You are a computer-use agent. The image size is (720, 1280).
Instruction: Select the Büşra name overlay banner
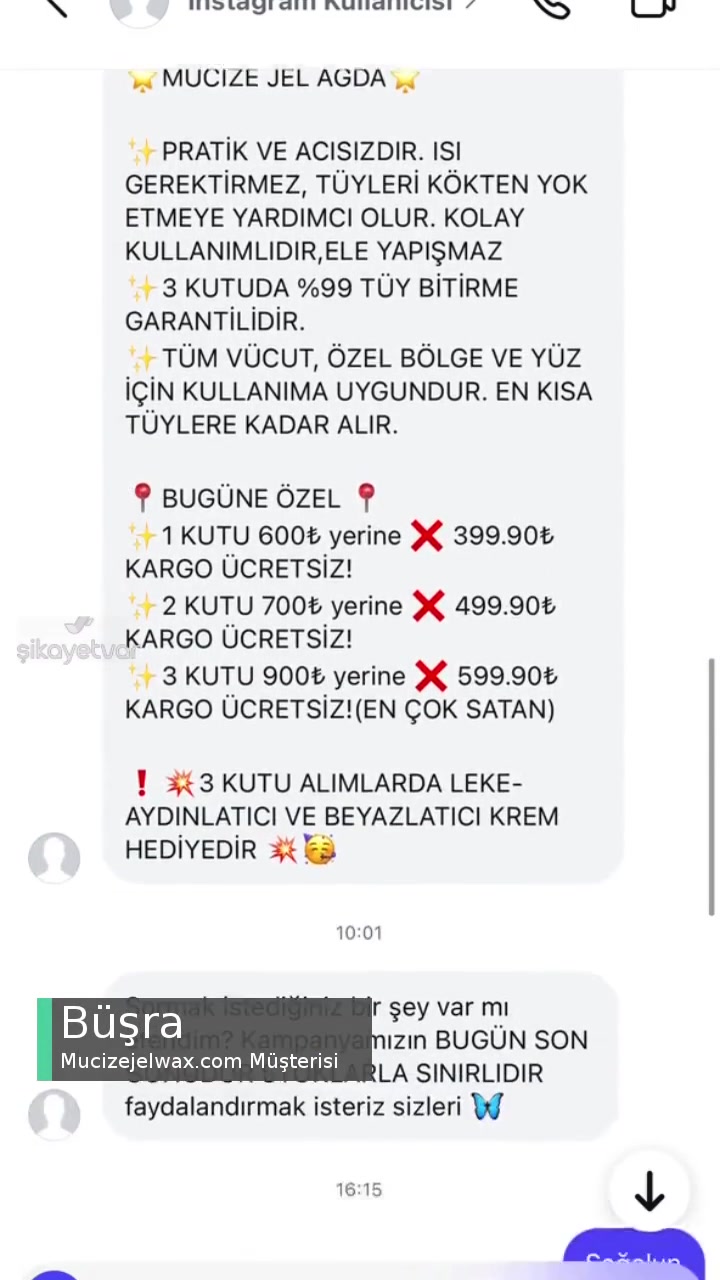coord(121,1024)
